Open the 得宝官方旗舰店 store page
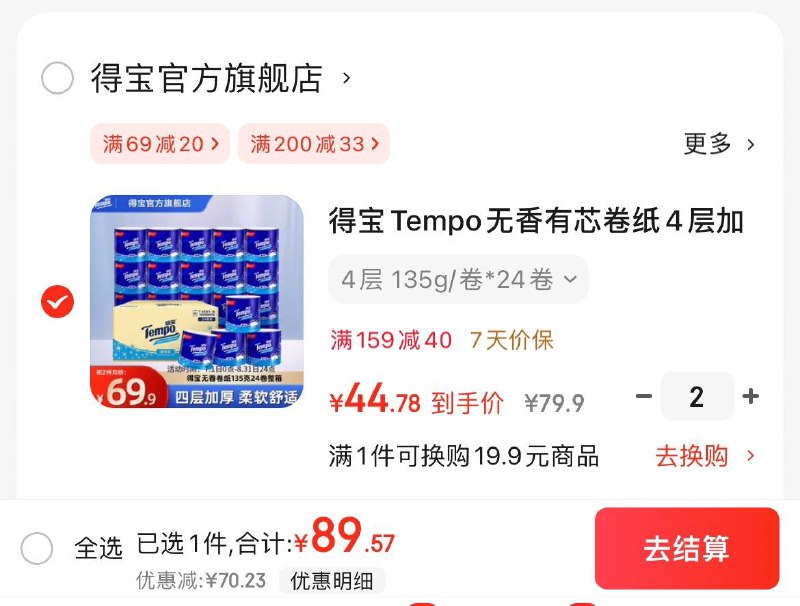 tap(207, 78)
